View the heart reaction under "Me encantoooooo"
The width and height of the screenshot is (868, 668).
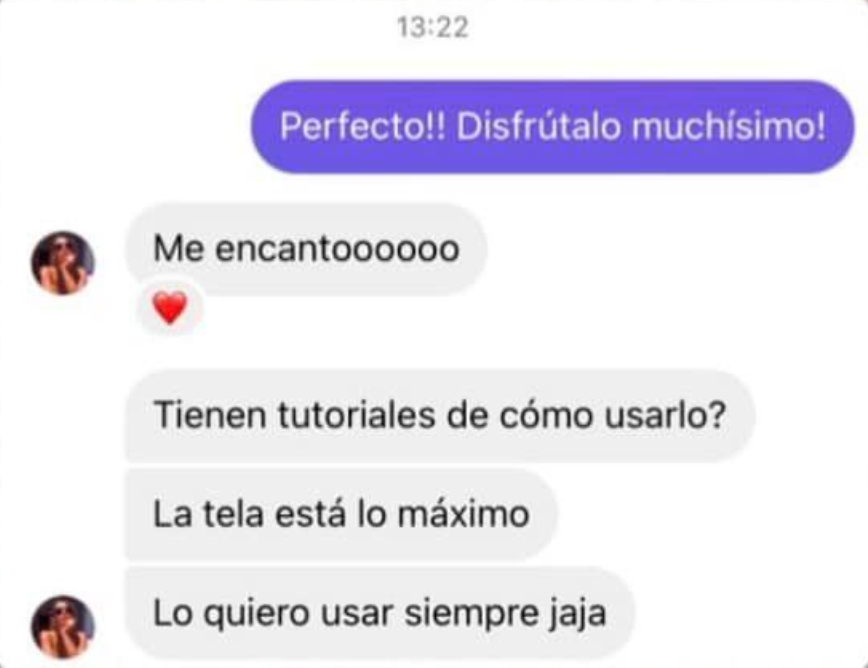170,309
